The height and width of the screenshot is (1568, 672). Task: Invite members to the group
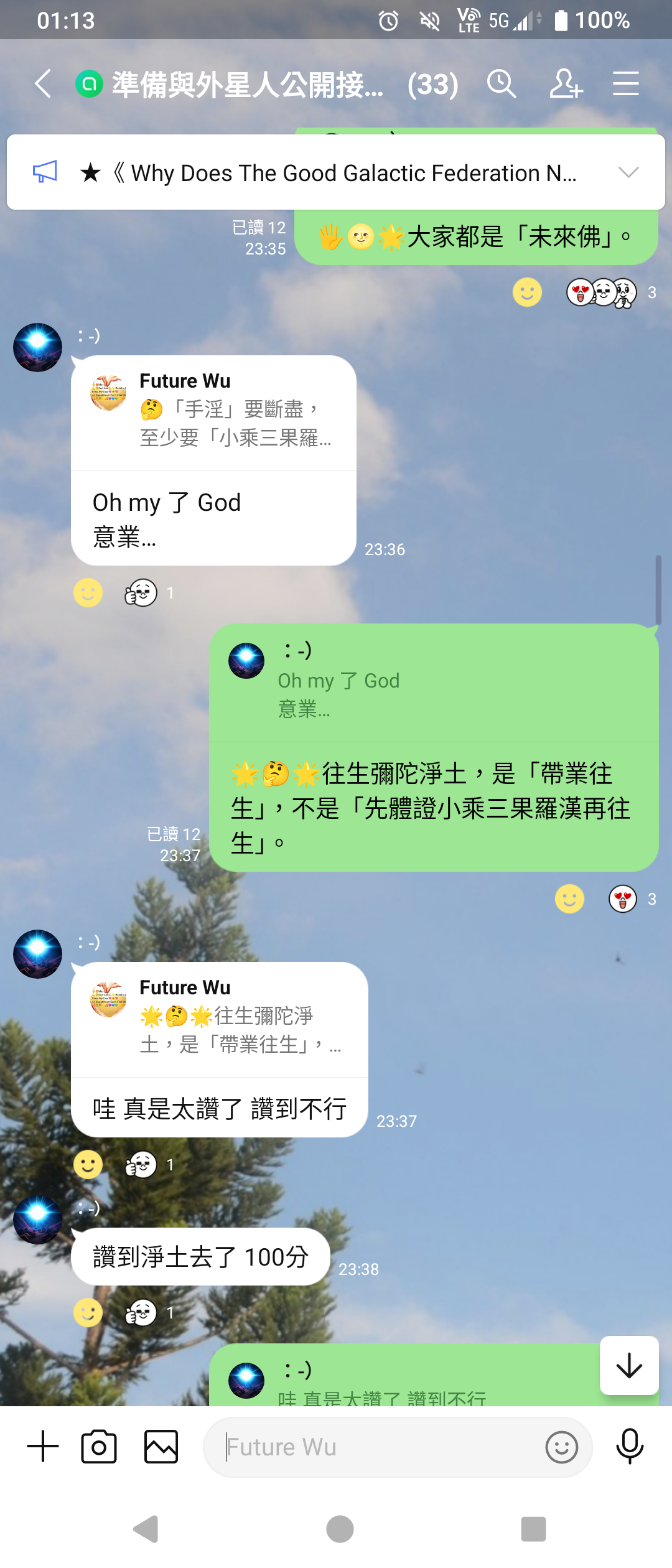pos(565,84)
